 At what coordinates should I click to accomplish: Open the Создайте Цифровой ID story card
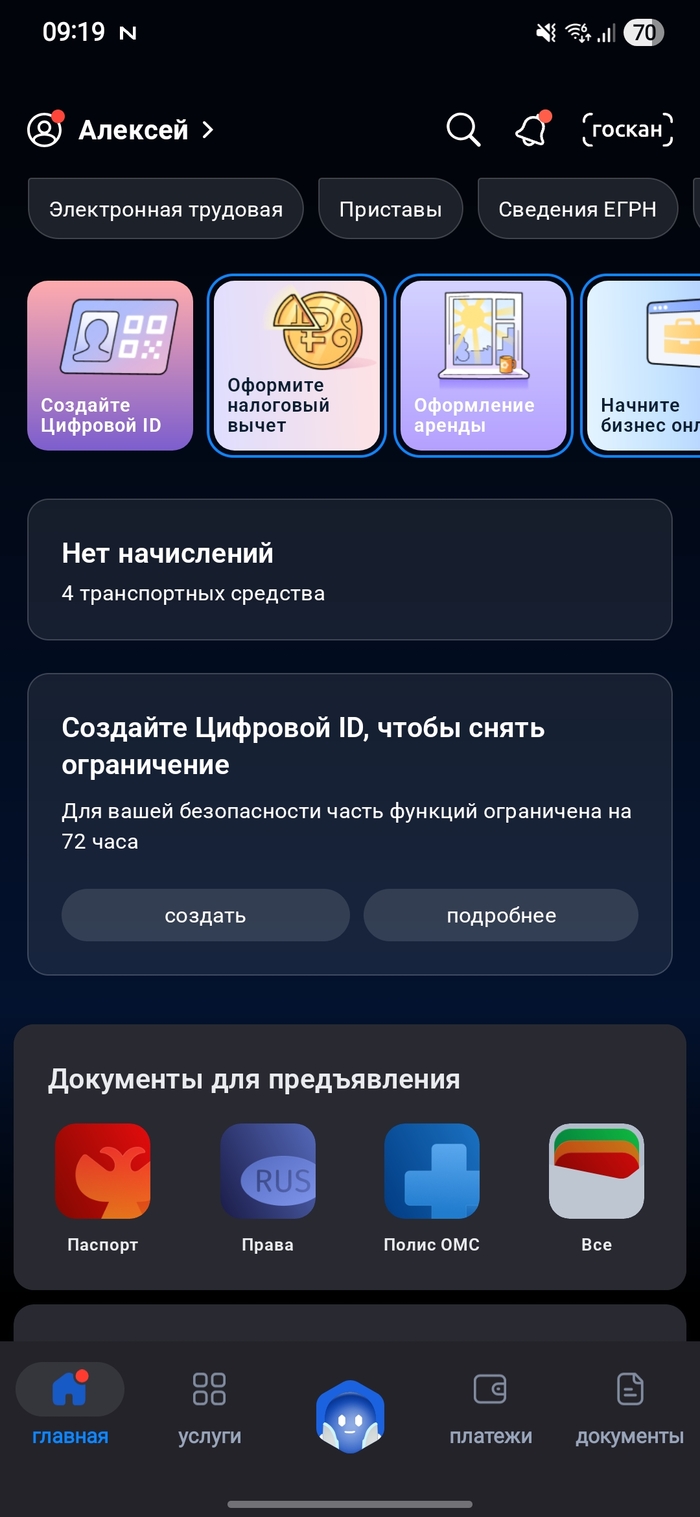click(110, 365)
